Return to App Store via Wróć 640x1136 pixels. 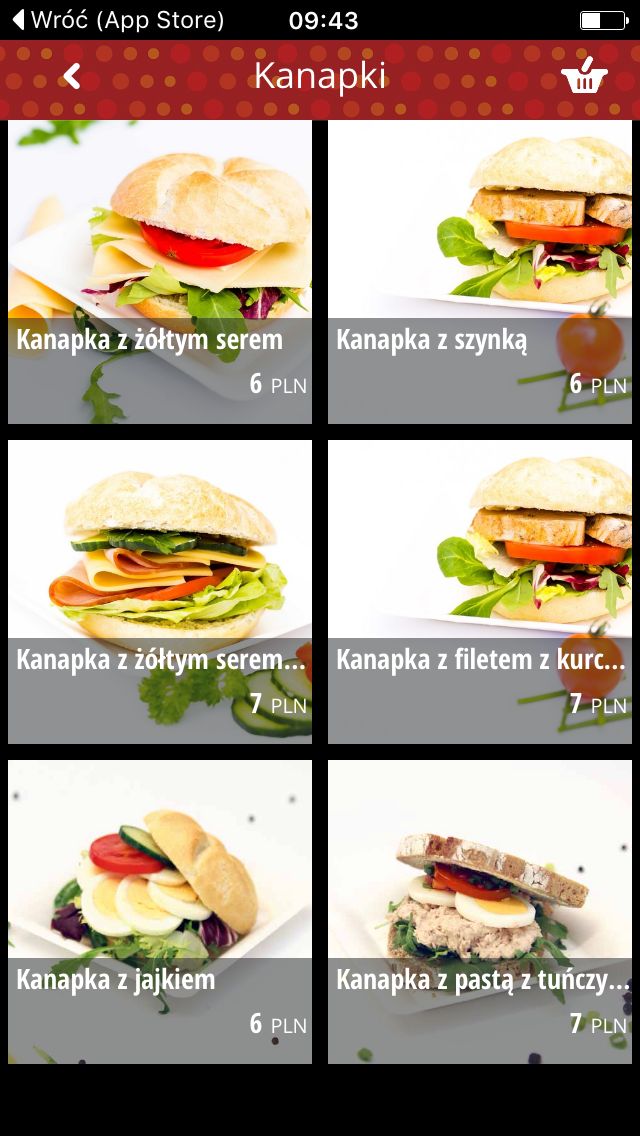tap(118, 20)
